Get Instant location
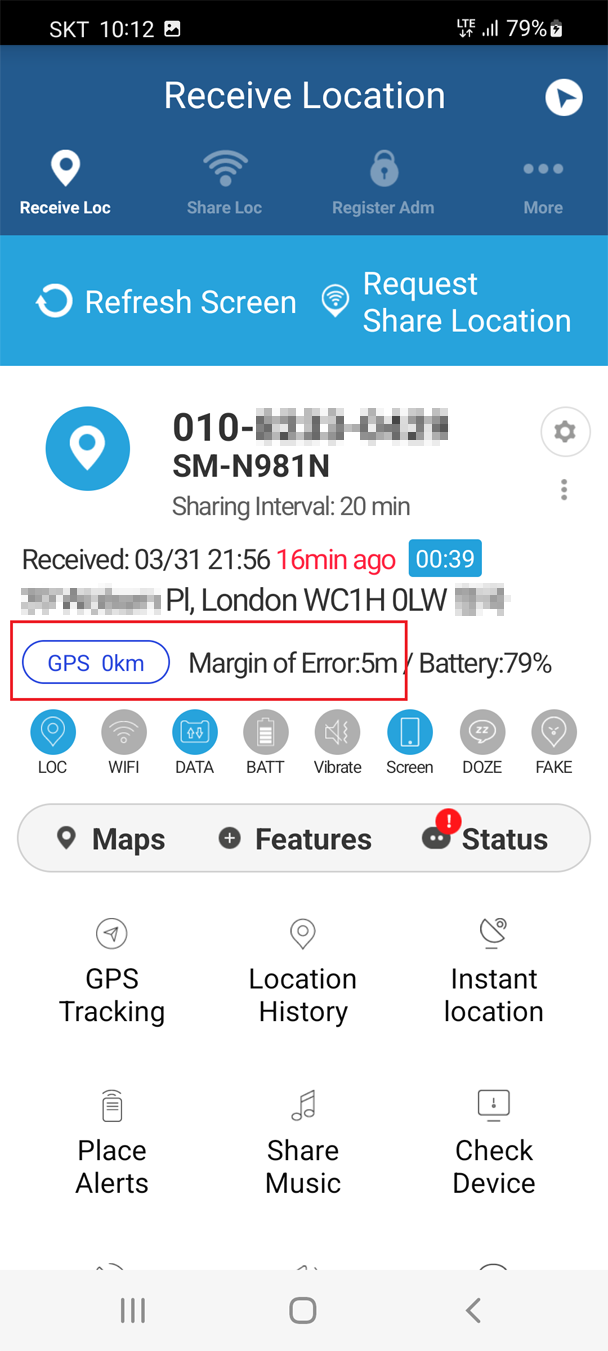 [494, 972]
